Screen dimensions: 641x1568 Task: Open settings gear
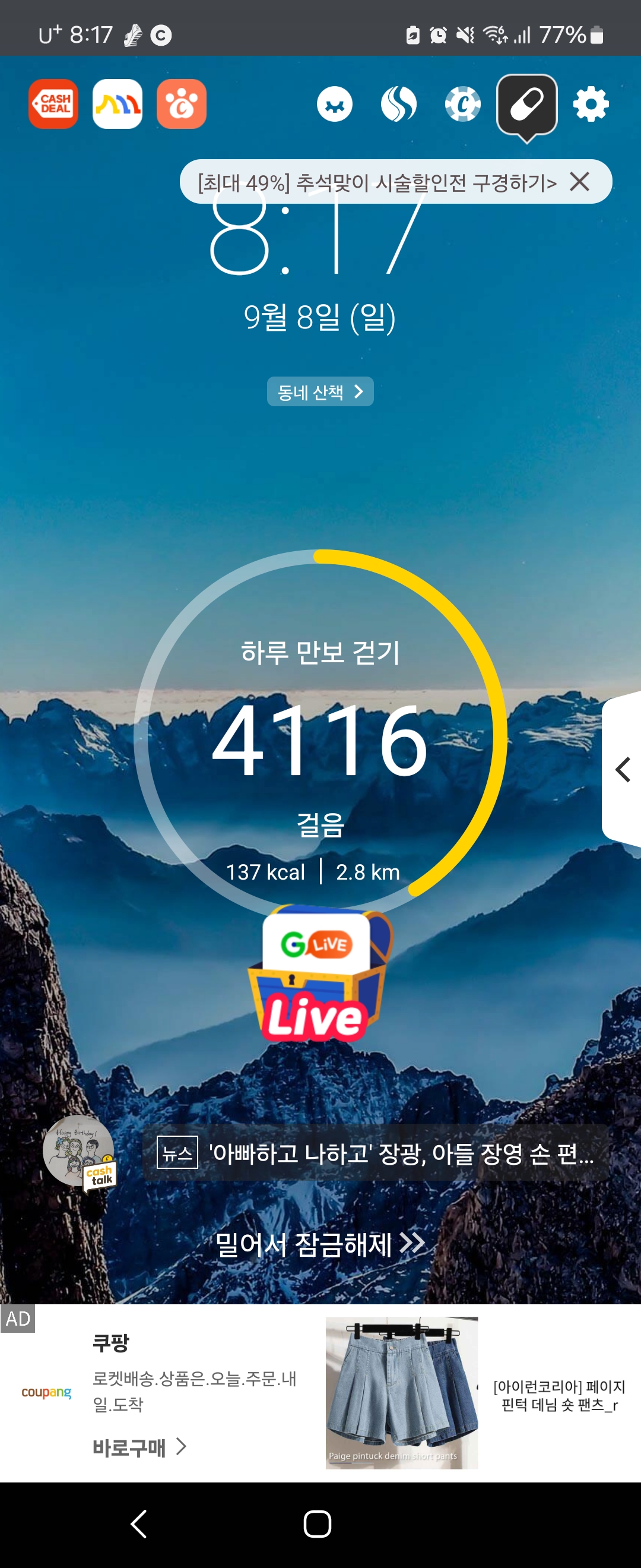[591, 104]
